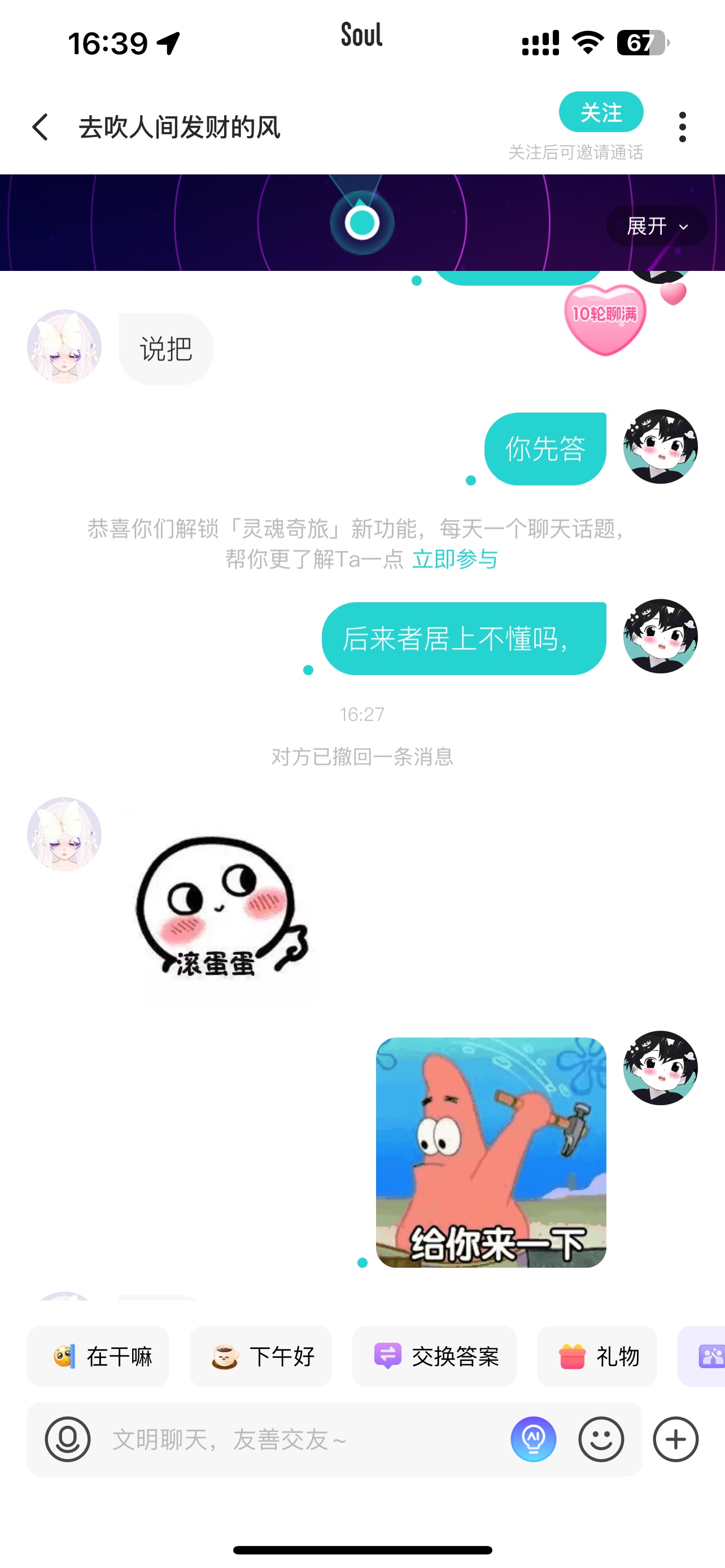Viewport: 725px width, 1568px height.
Task: Focus the message text field
Action: pyautogui.click(x=304, y=1439)
